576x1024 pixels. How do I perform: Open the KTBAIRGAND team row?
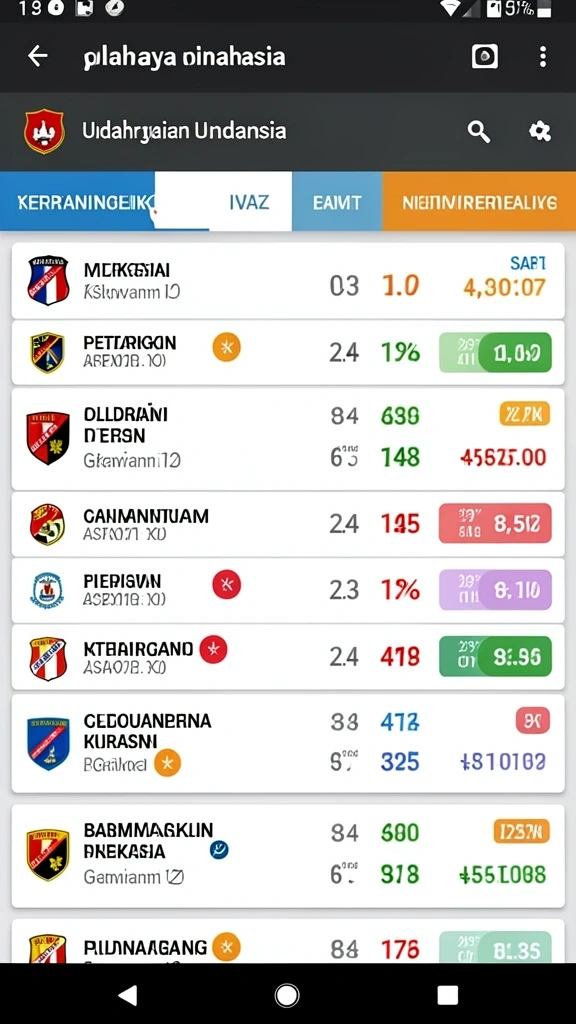288,657
